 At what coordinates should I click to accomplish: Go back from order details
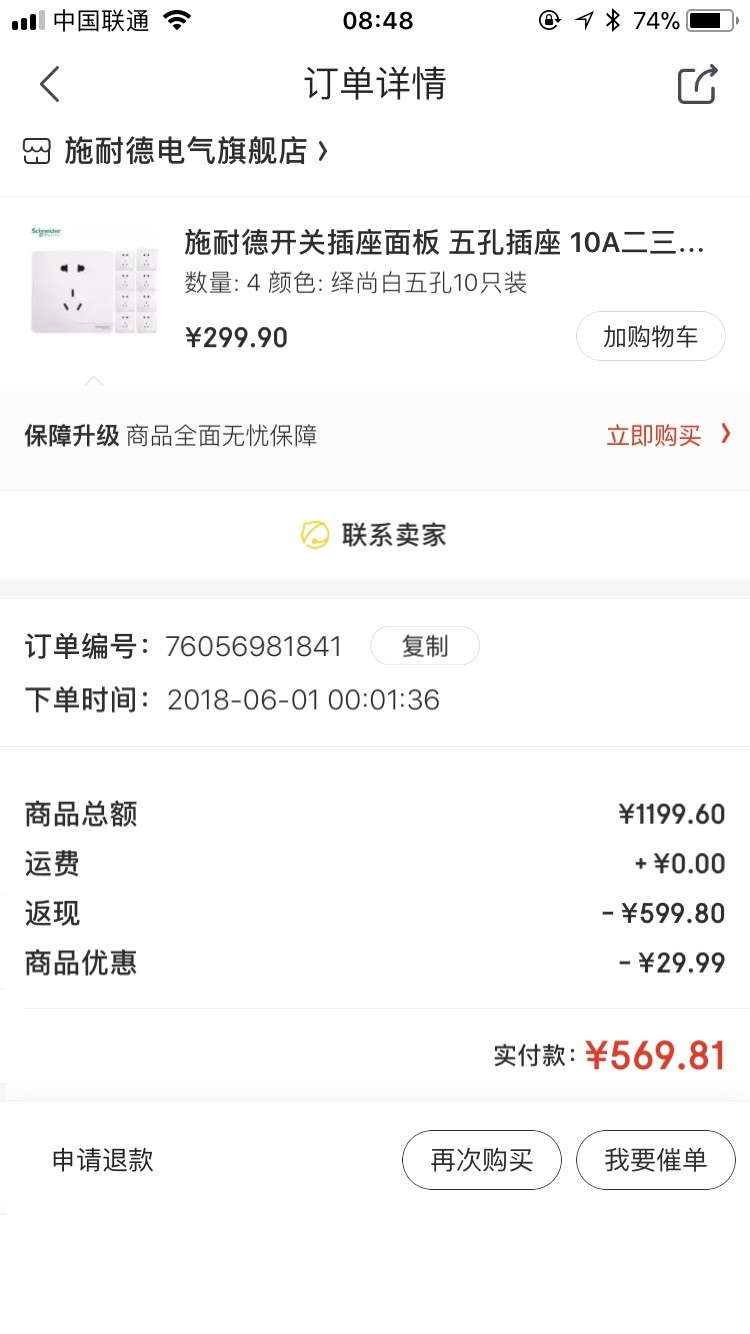pyautogui.click(x=50, y=84)
